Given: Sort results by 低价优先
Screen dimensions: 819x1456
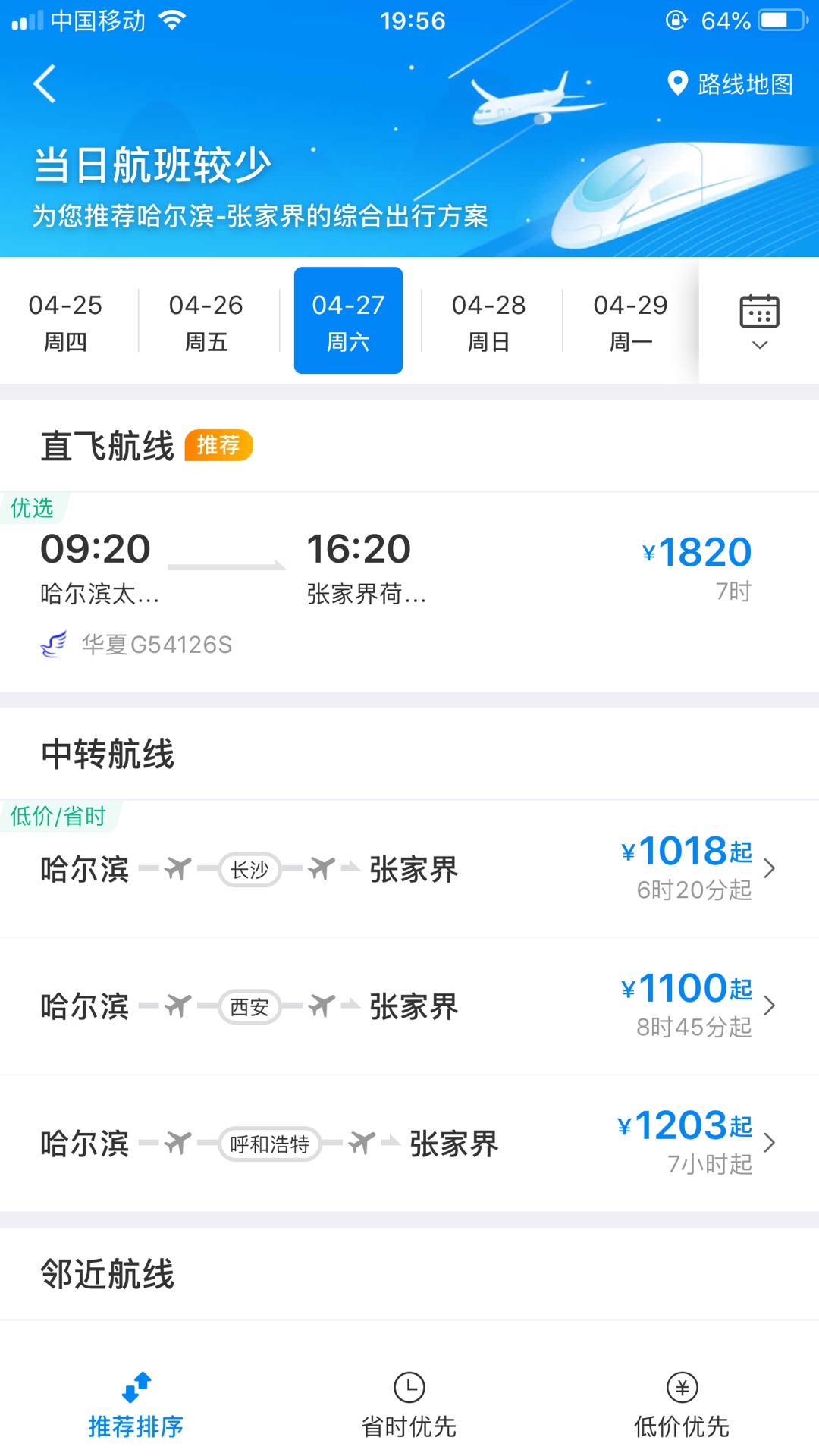Looking at the screenshot, I should [682, 1405].
